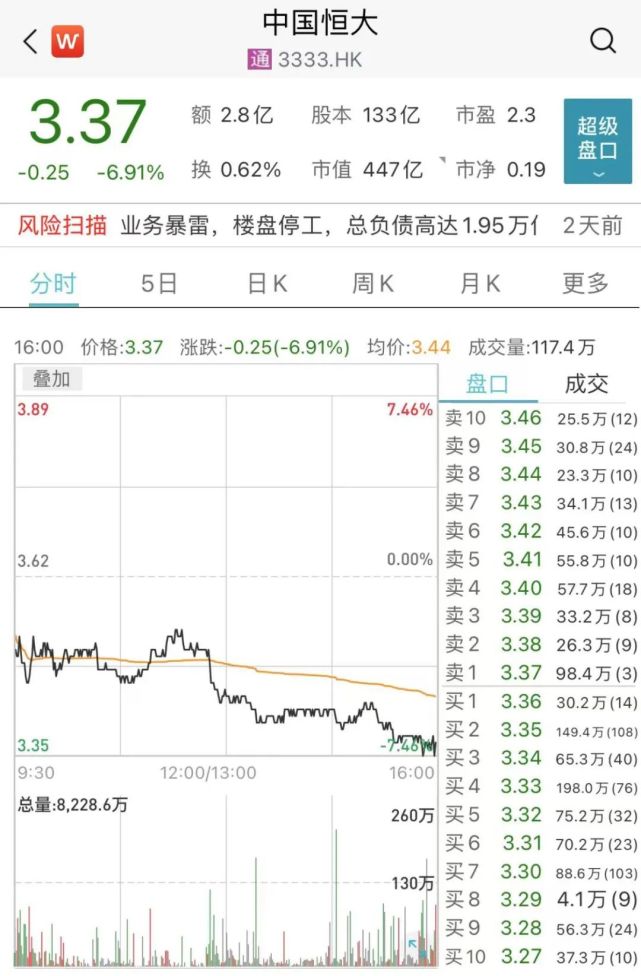This screenshot has width=641, height=976.
Task: Open the search magnifier icon
Action: click(603, 41)
